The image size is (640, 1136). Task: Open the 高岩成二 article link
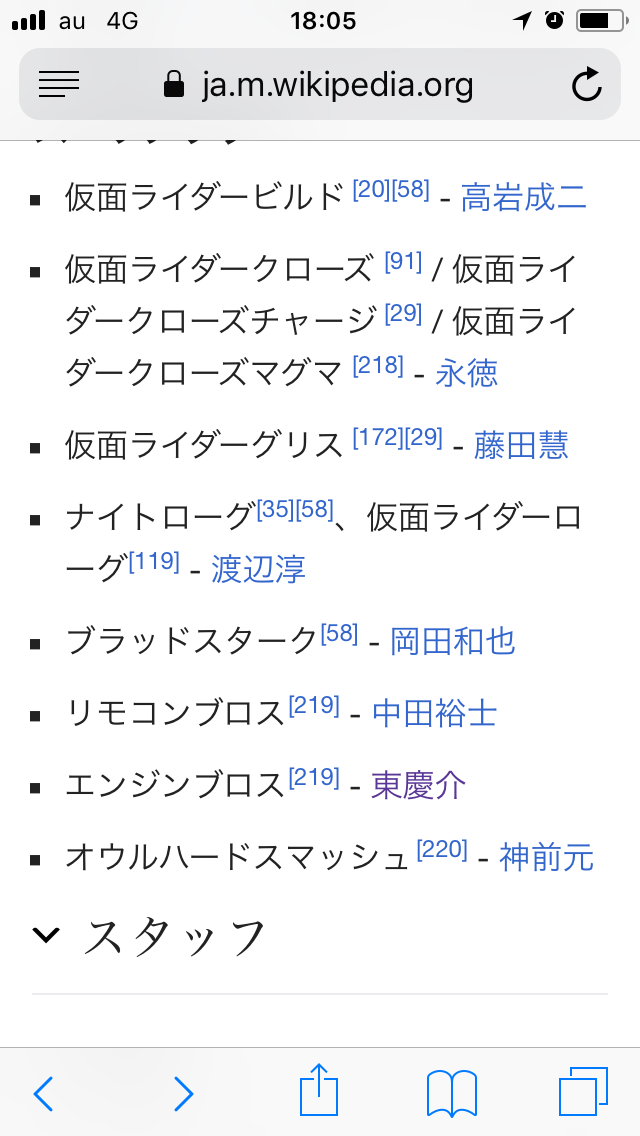(524, 197)
